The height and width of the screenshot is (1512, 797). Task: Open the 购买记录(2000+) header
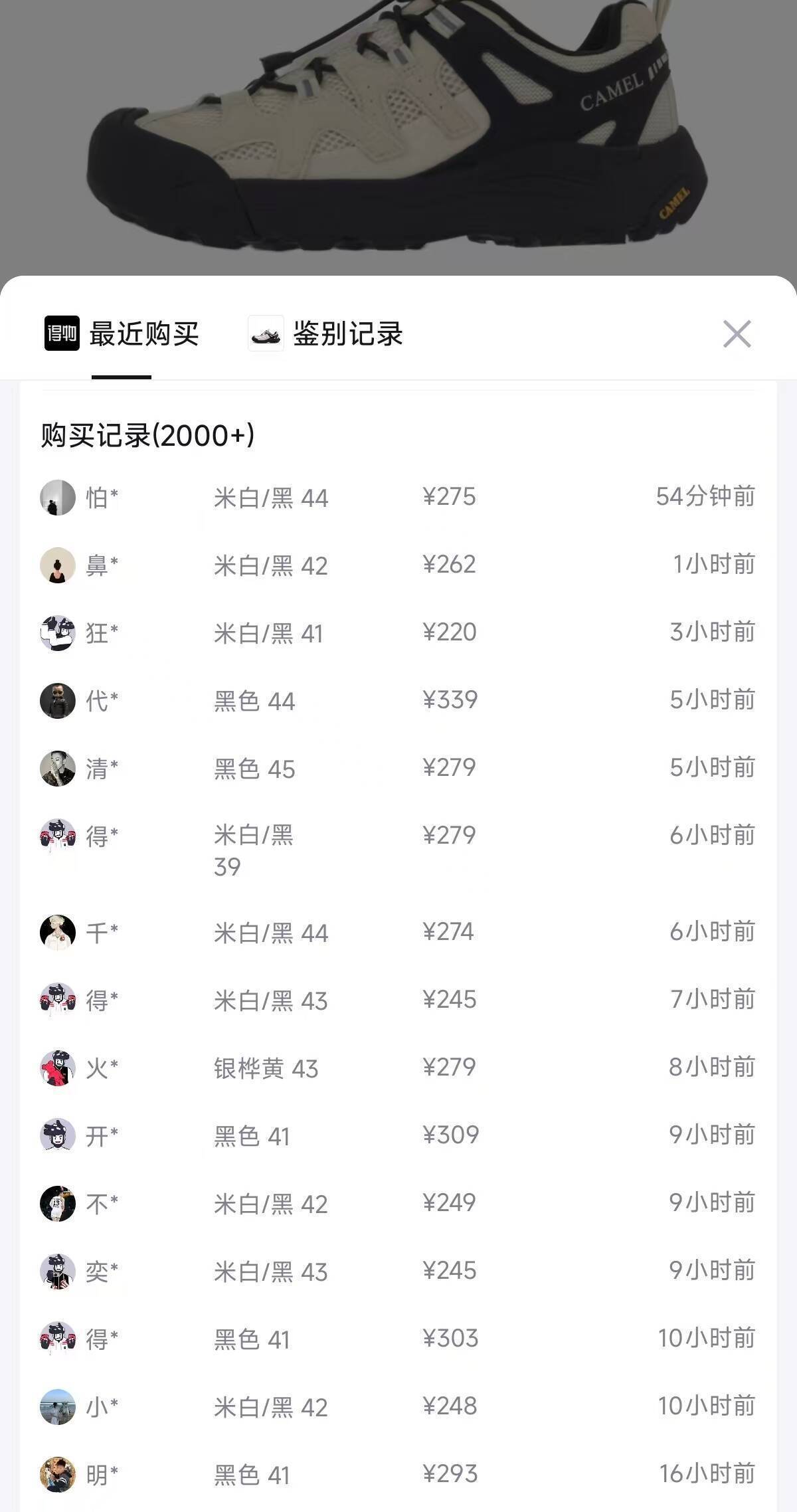pyautogui.click(x=146, y=435)
